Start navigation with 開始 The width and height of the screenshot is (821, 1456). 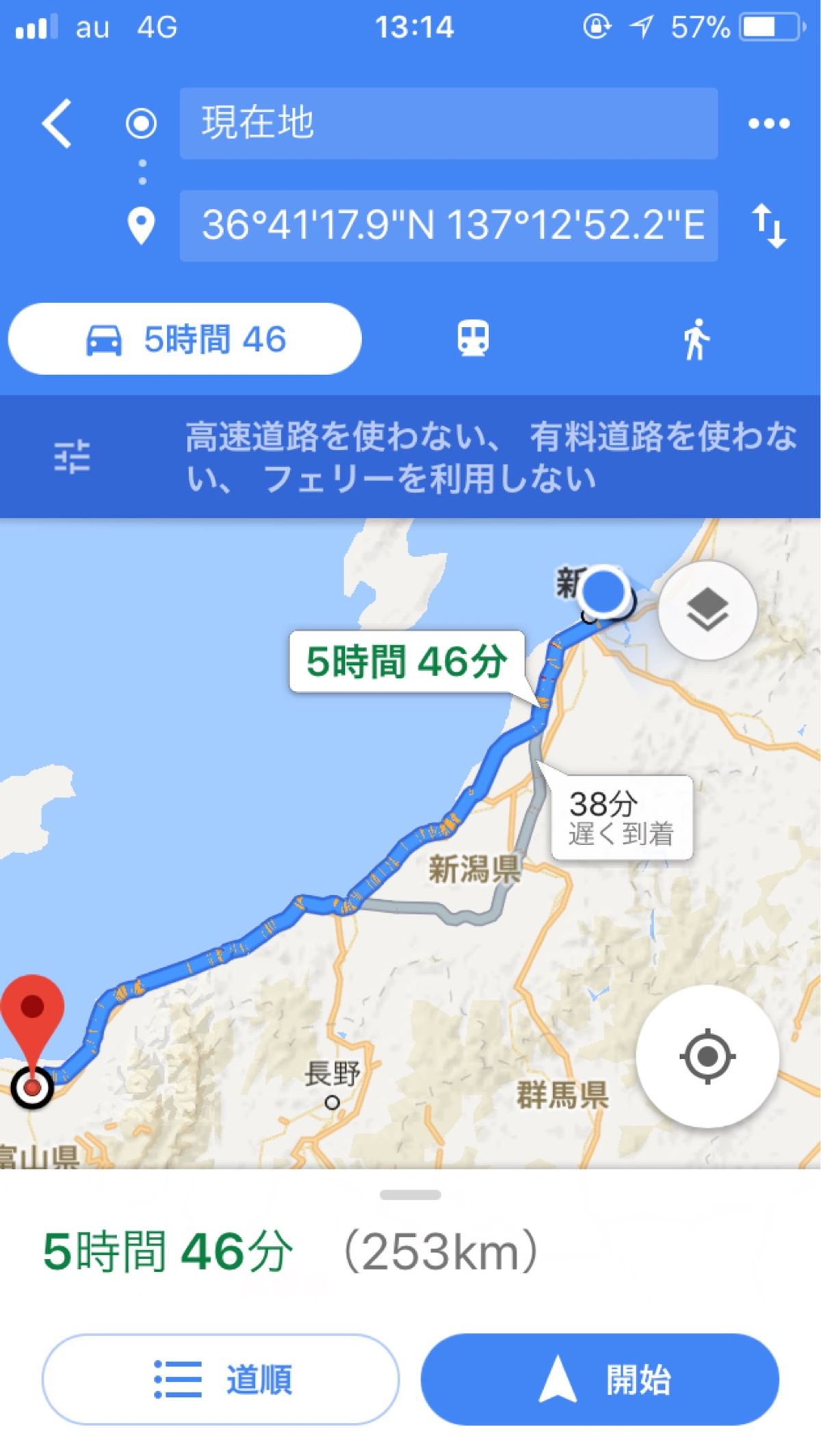point(599,1379)
